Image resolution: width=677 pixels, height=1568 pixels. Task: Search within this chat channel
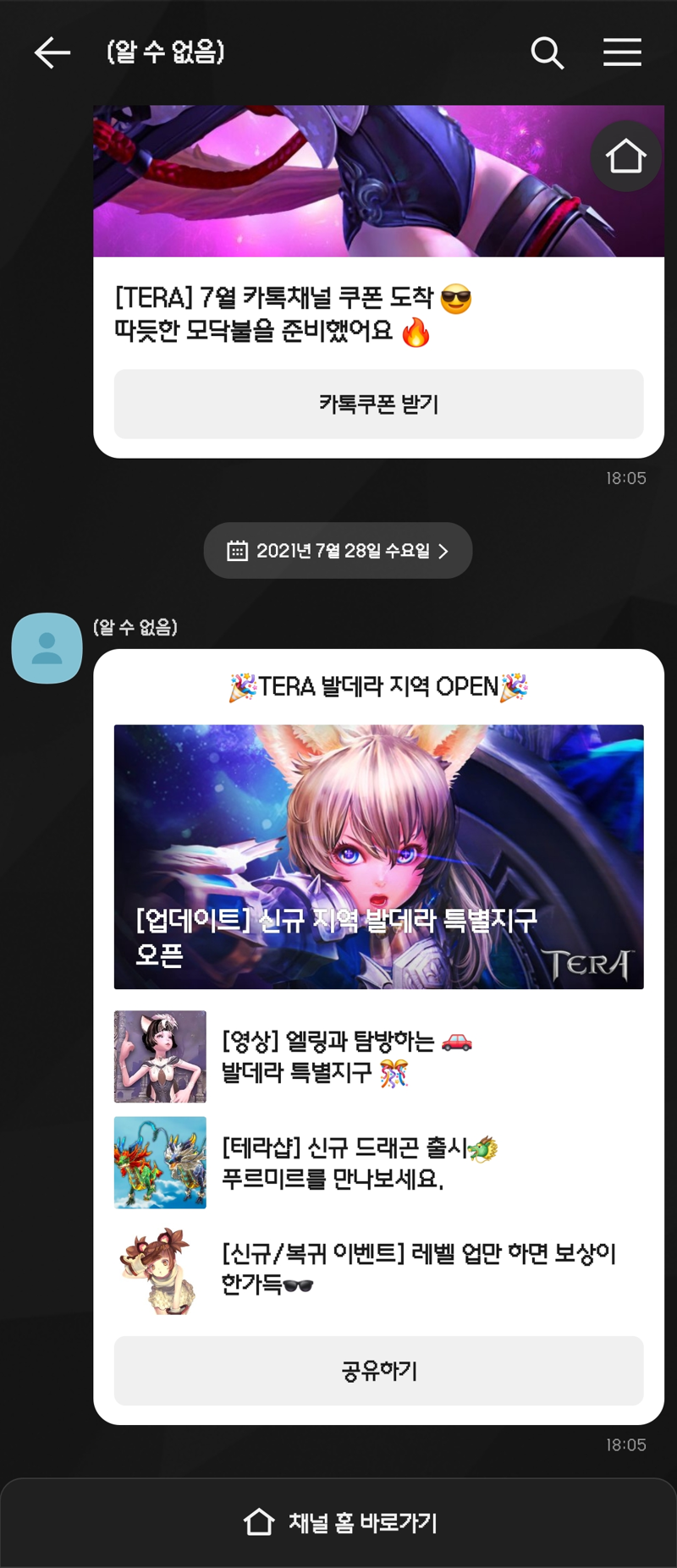(x=547, y=52)
